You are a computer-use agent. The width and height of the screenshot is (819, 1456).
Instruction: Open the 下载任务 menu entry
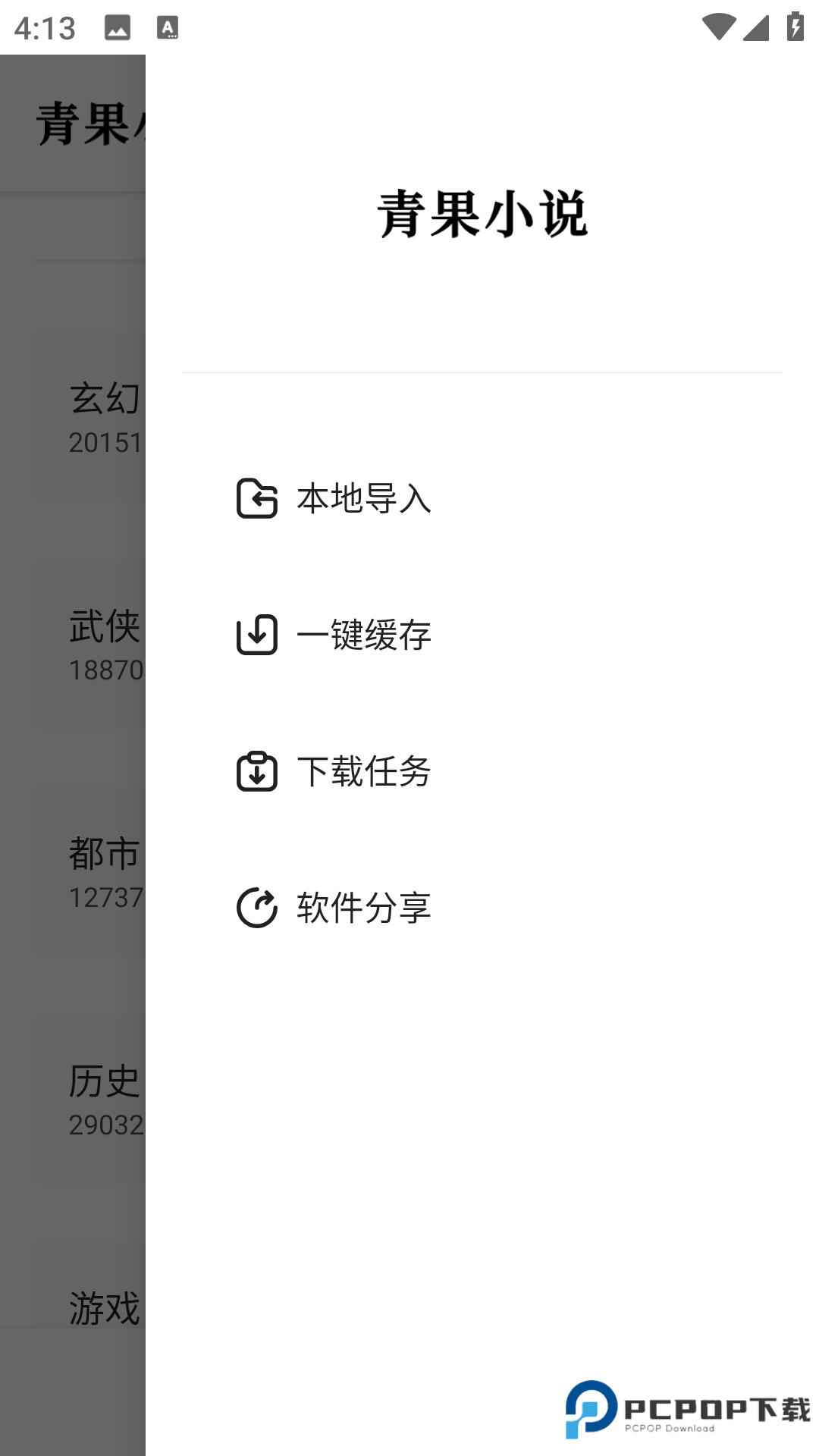362,773
